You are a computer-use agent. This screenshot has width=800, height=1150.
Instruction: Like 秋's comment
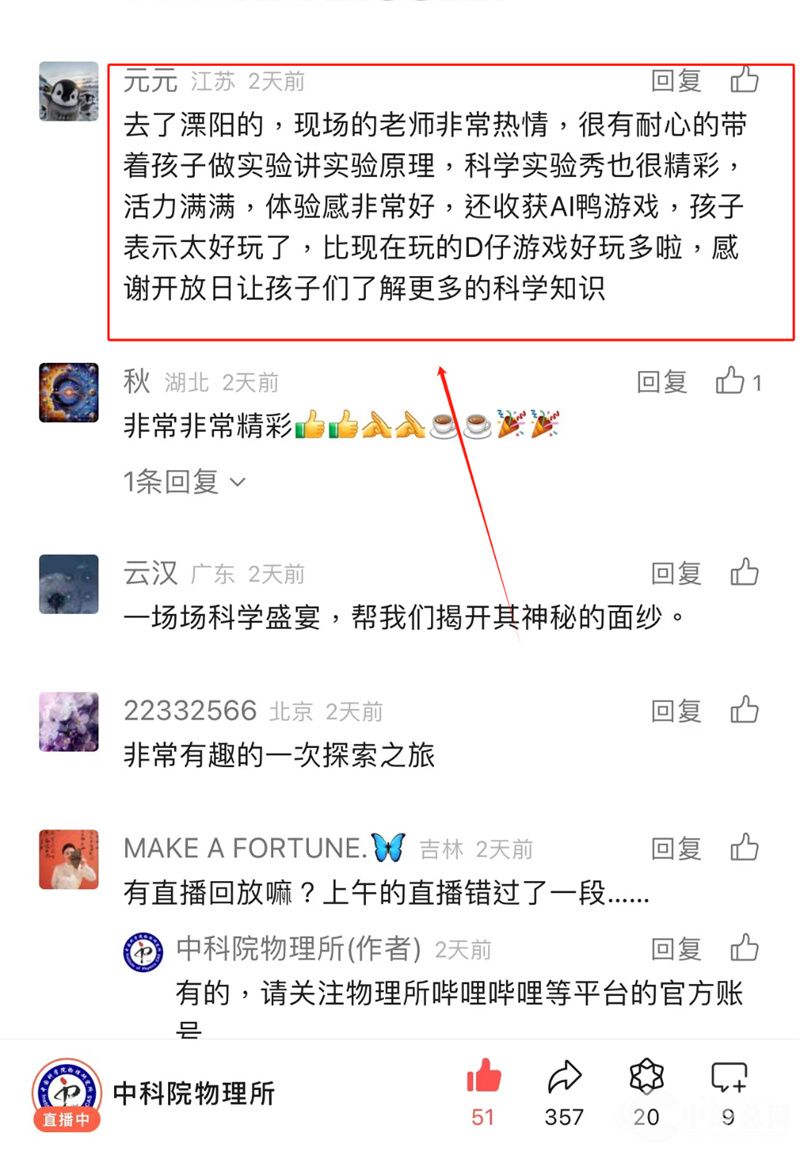point(731,381)
